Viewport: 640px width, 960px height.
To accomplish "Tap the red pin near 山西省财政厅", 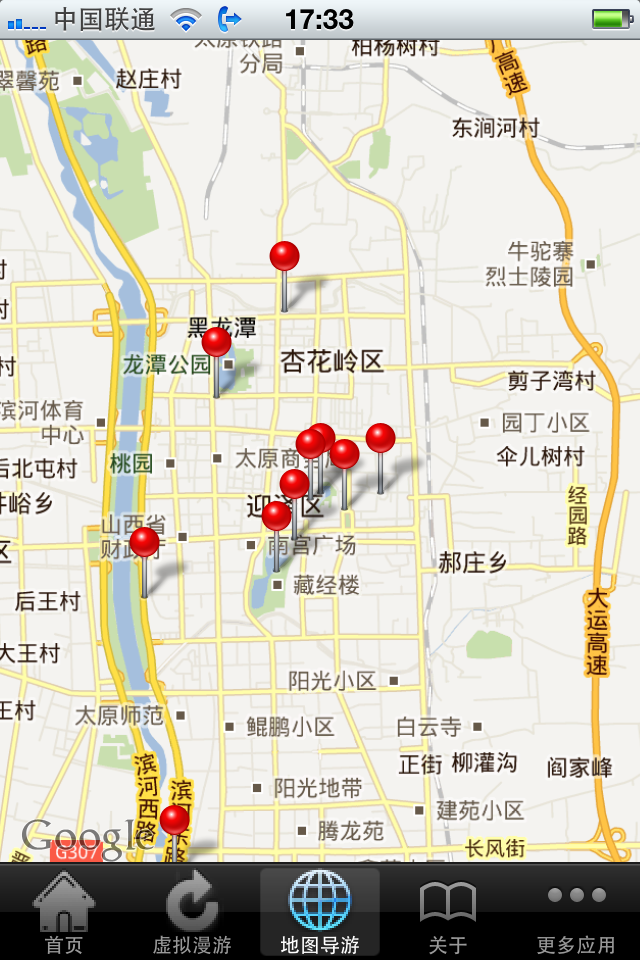I will tap(145, 543).
